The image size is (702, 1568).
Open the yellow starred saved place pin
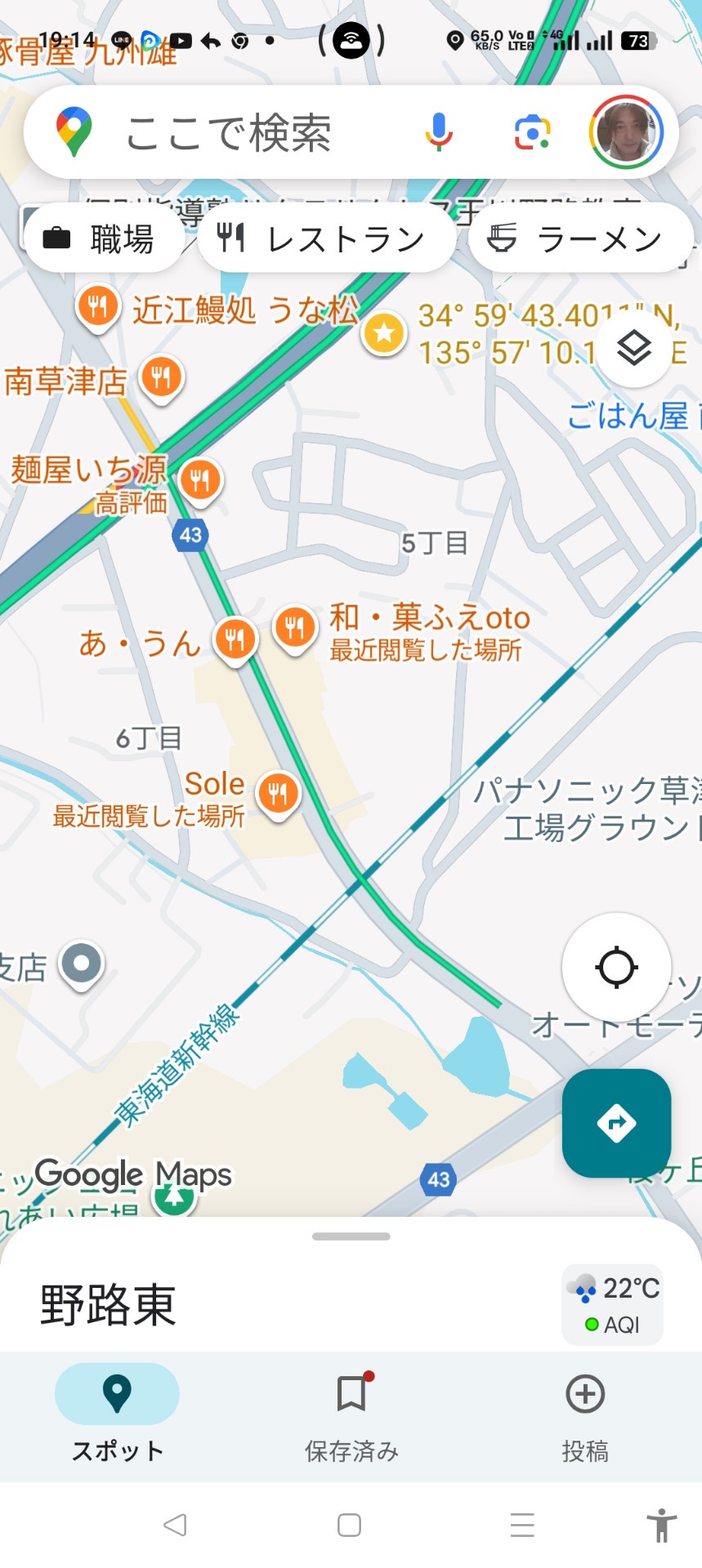coord(384,333)
